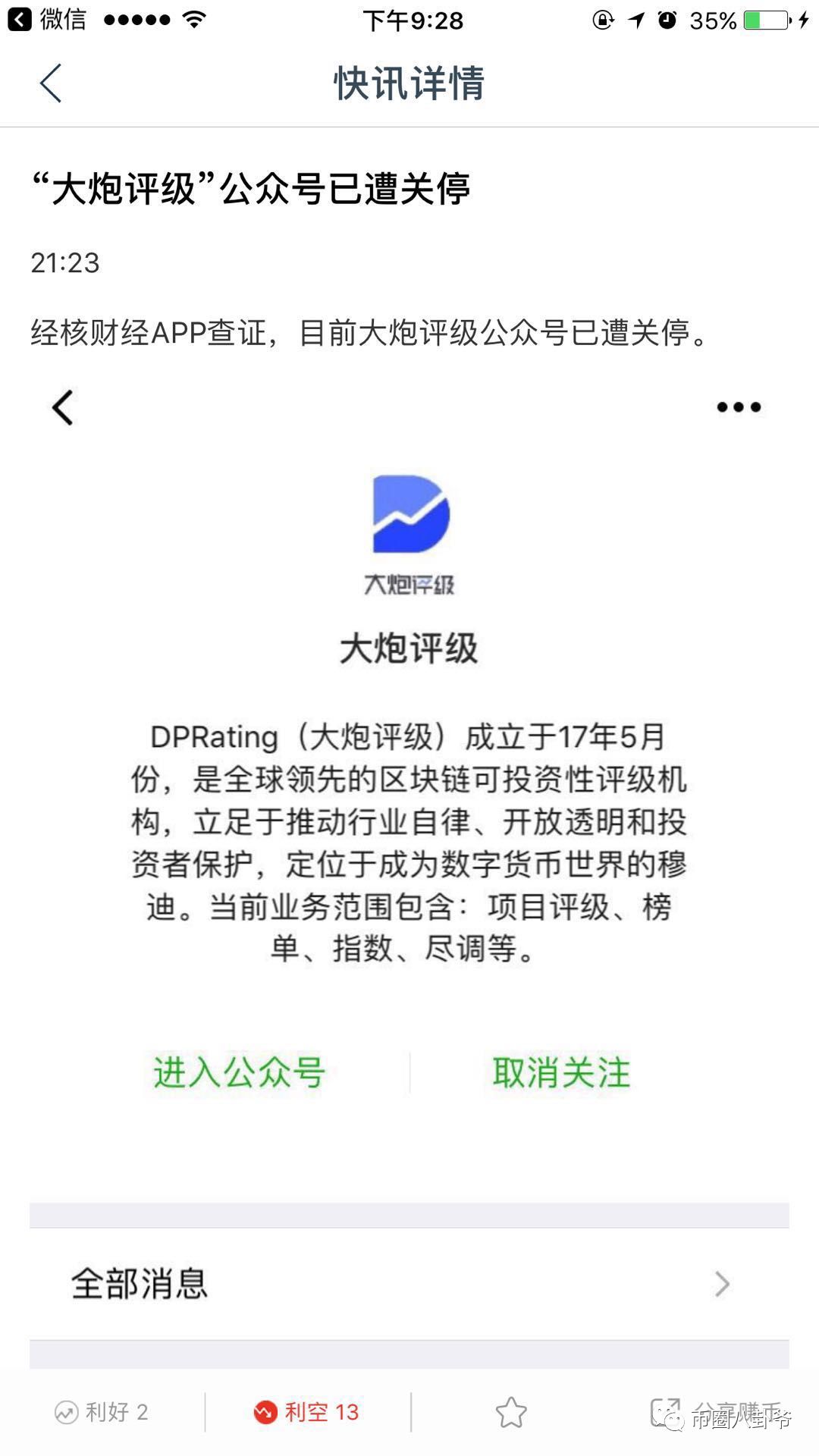Favorite this article with the star icon
Viewport: 819px width, 1456px height.
click(x=511, y=1412)
